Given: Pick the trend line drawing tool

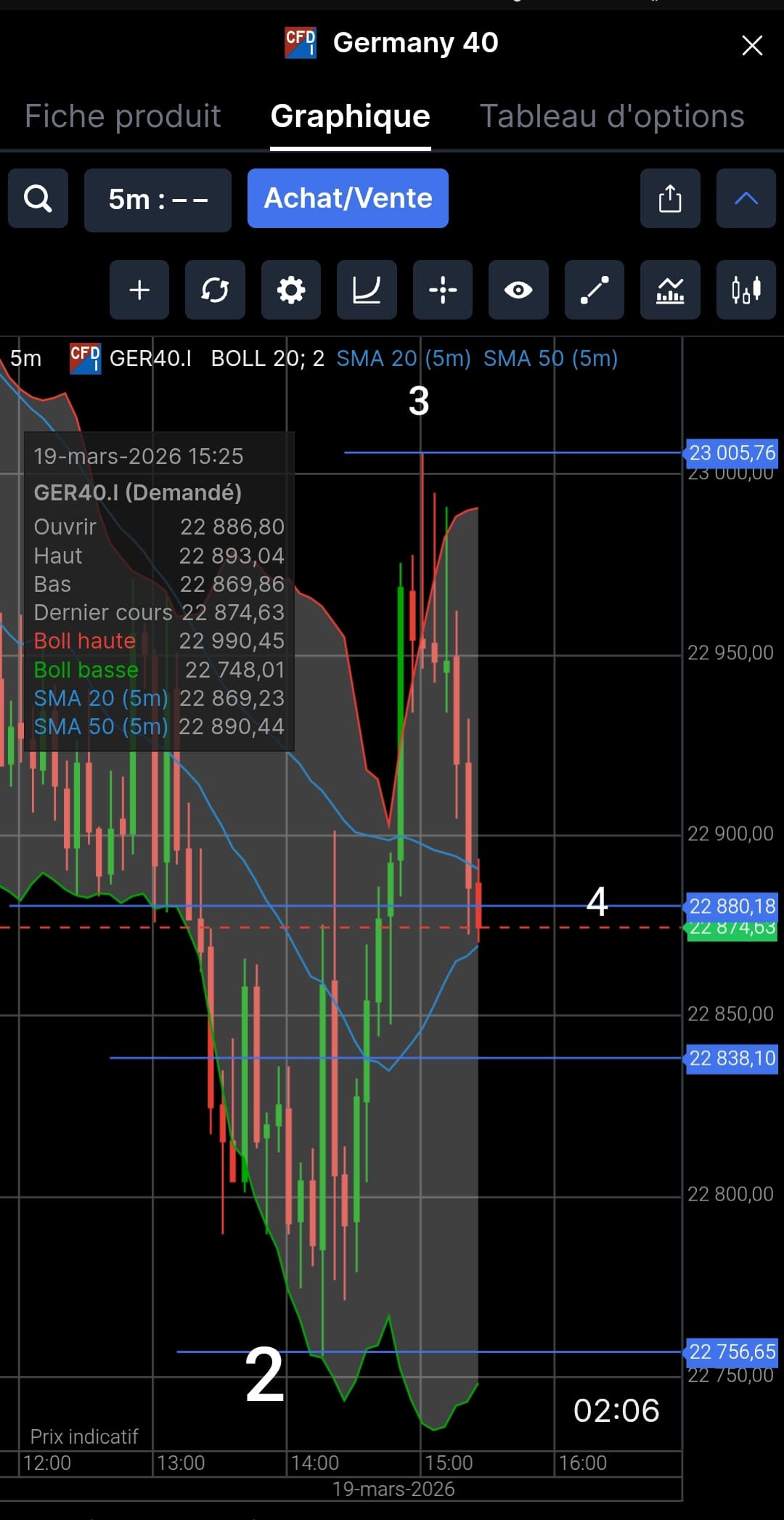Looking at the screenshot, I should 595,290.
